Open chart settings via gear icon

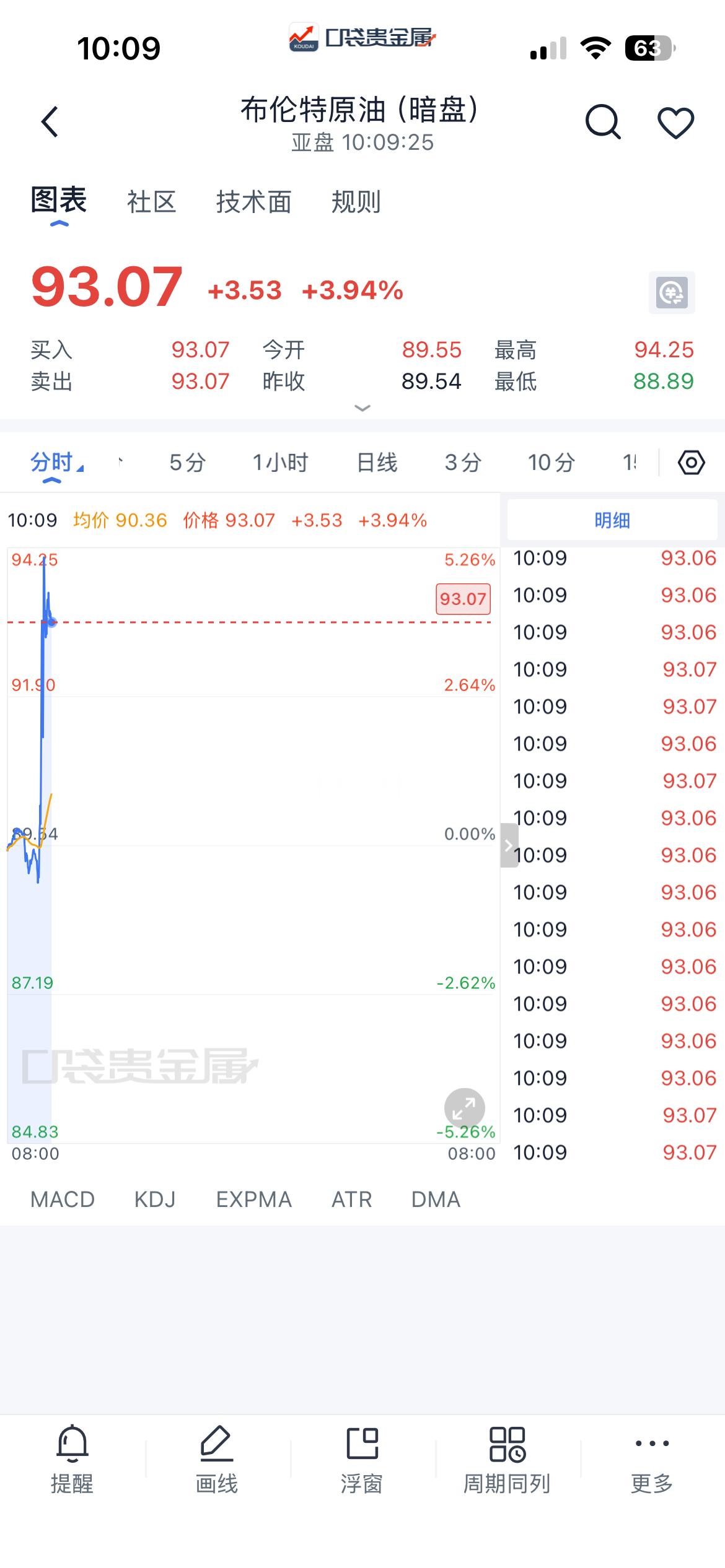[692, 461]
